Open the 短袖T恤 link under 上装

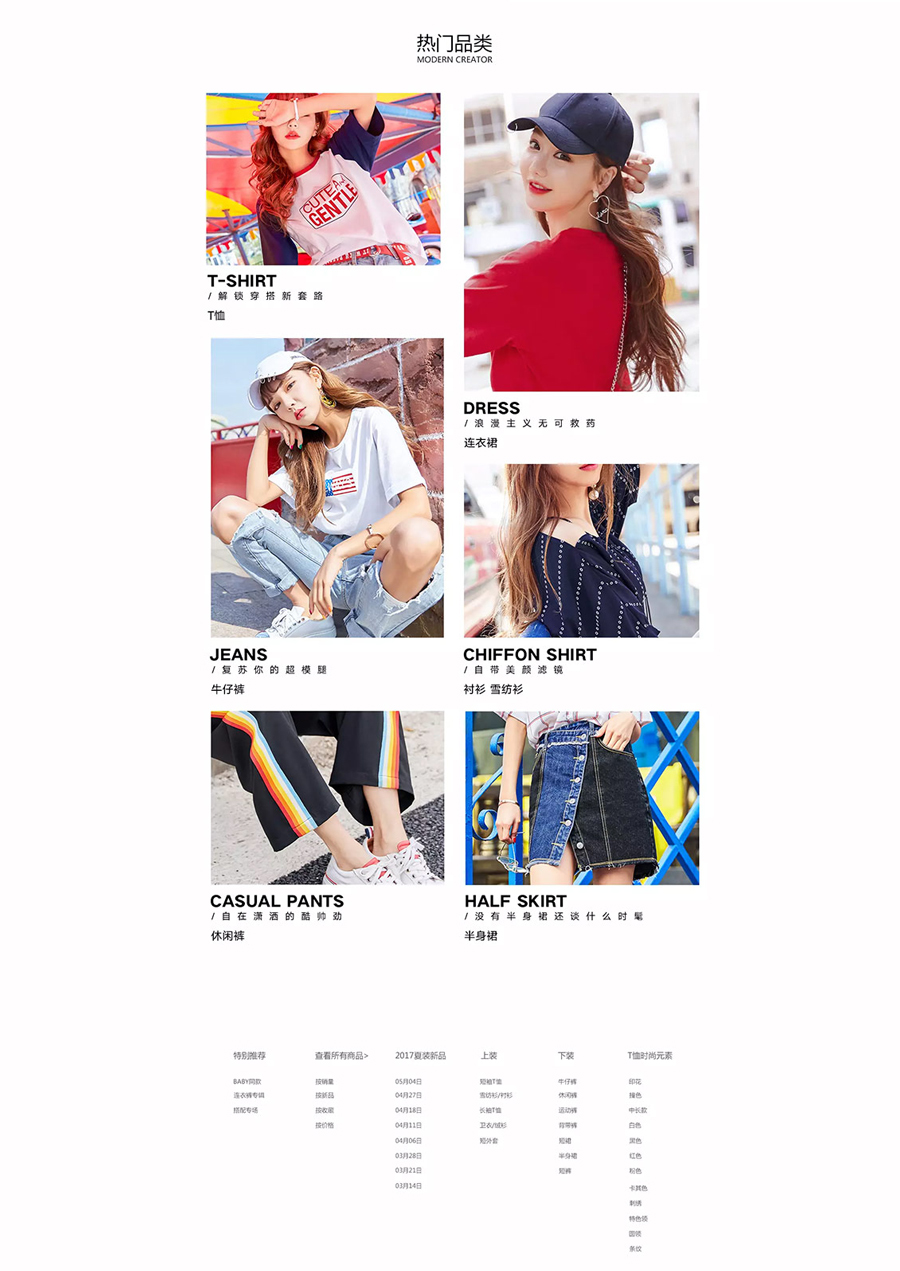click(491, 1081)
